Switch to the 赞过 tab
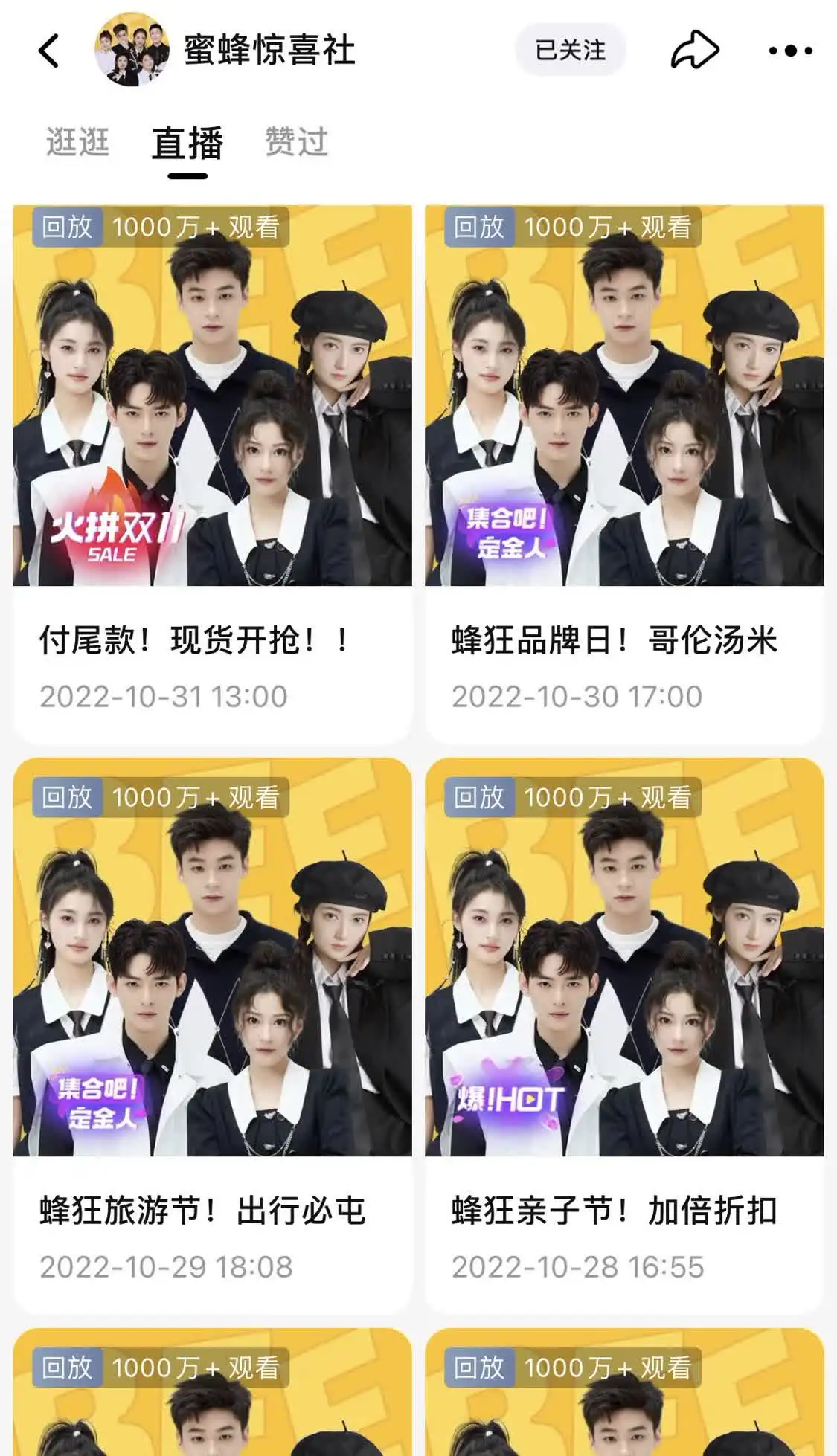Image resolution: width=837 pixels, height=1456 pixels. pyautogui.click(x=297, y=142)
